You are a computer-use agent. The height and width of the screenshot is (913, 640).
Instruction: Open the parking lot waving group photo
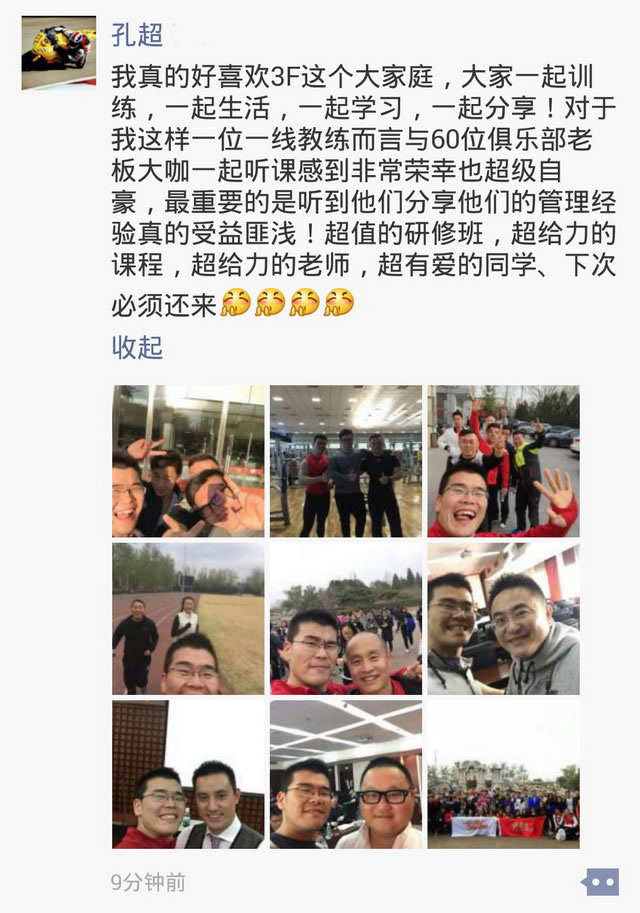click(x=503, y=461)
